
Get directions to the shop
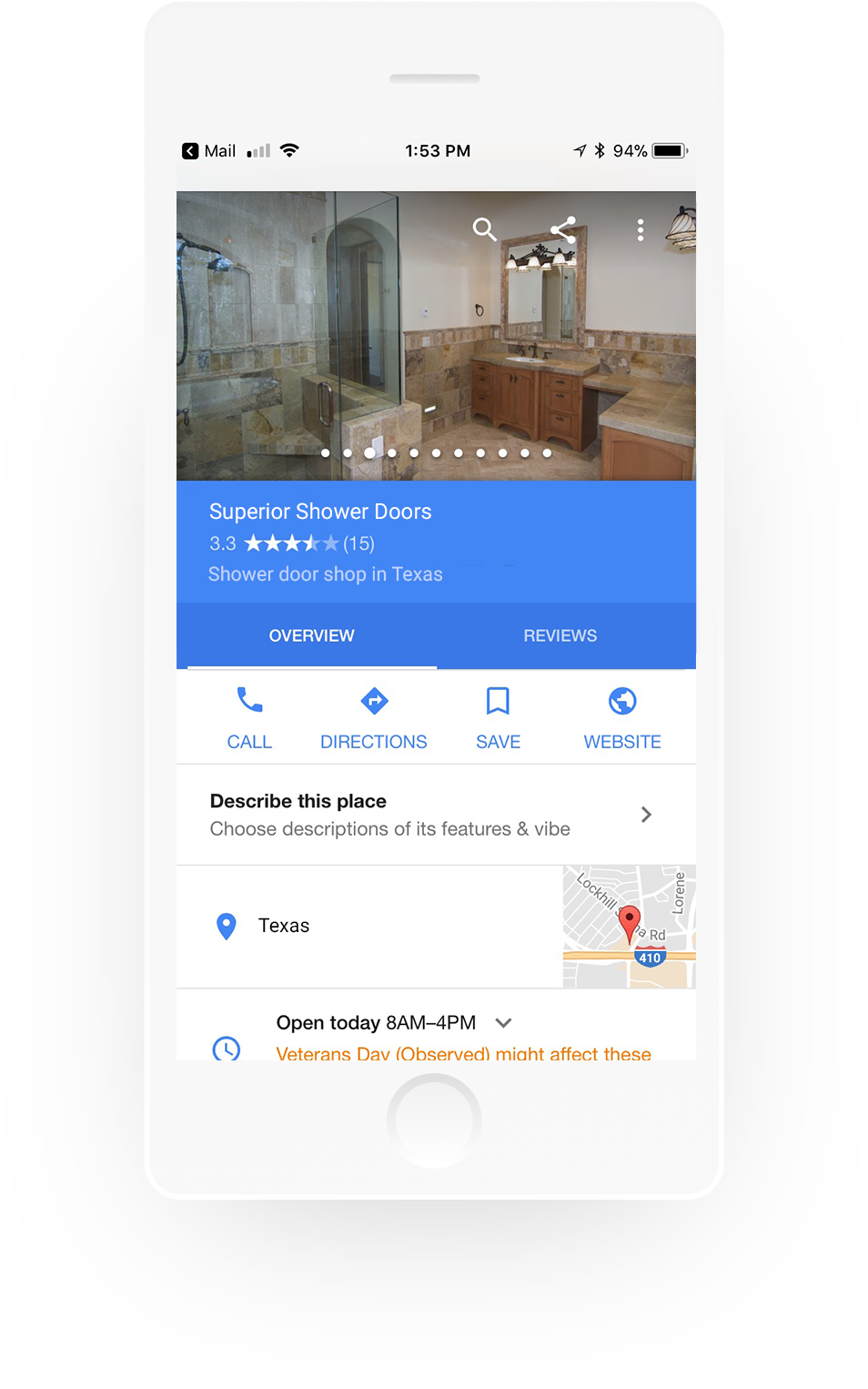pyautogui.click(x=373, y=717)
